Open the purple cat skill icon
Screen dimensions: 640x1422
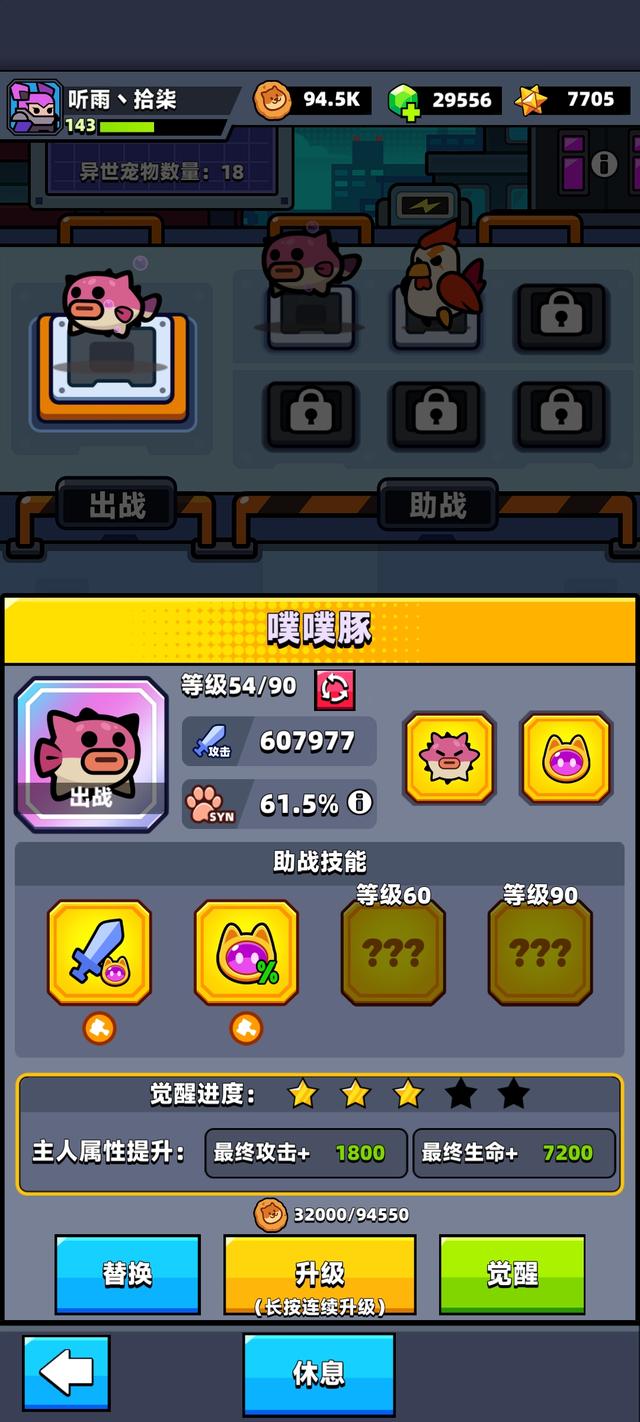tap(566, 758)
